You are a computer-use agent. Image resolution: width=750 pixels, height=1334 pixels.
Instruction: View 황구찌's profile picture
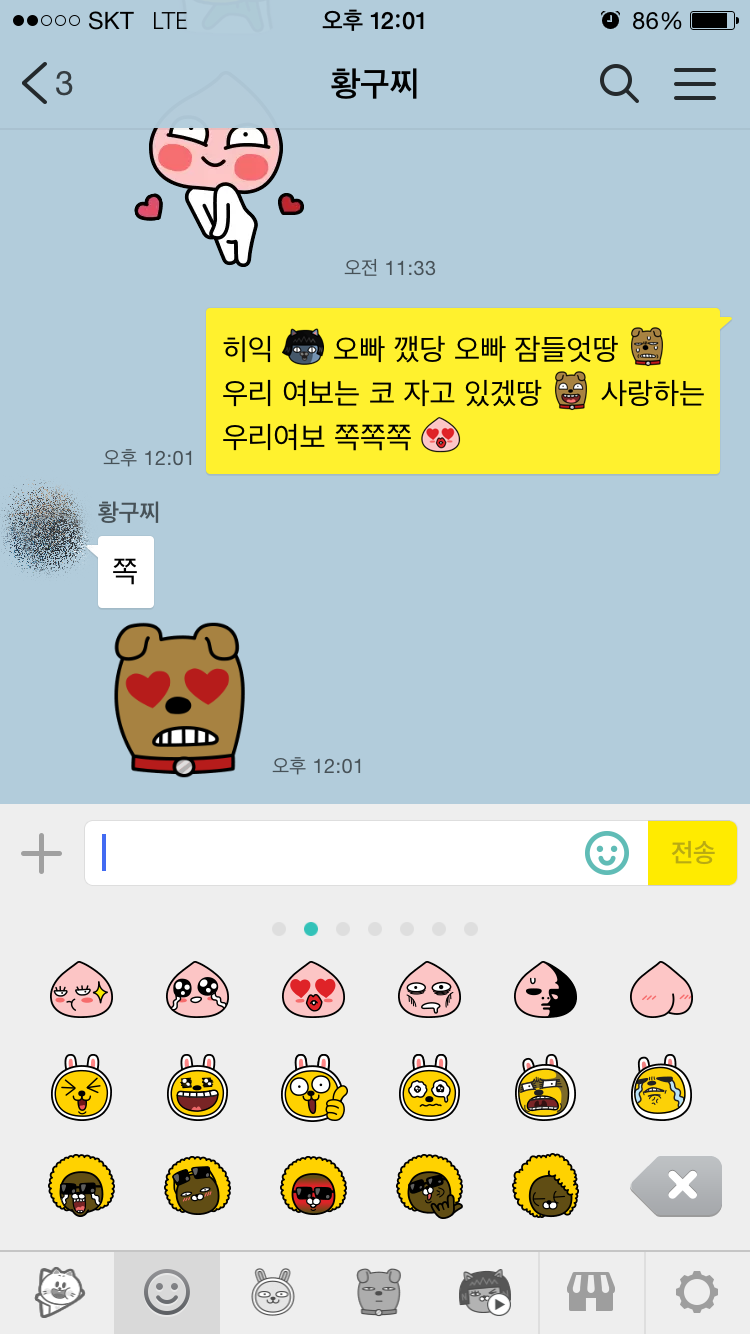[x=45, y=529]
